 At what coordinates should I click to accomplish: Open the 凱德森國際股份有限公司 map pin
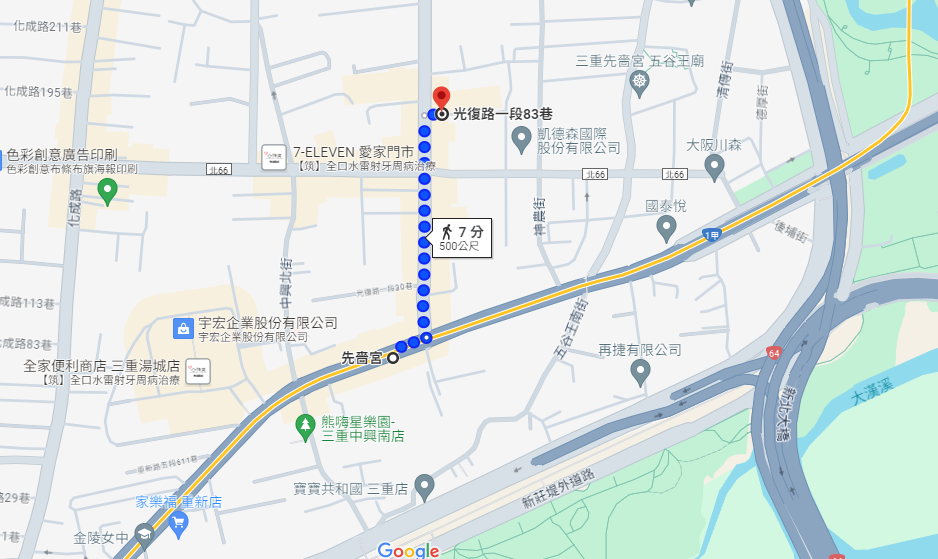521,139
